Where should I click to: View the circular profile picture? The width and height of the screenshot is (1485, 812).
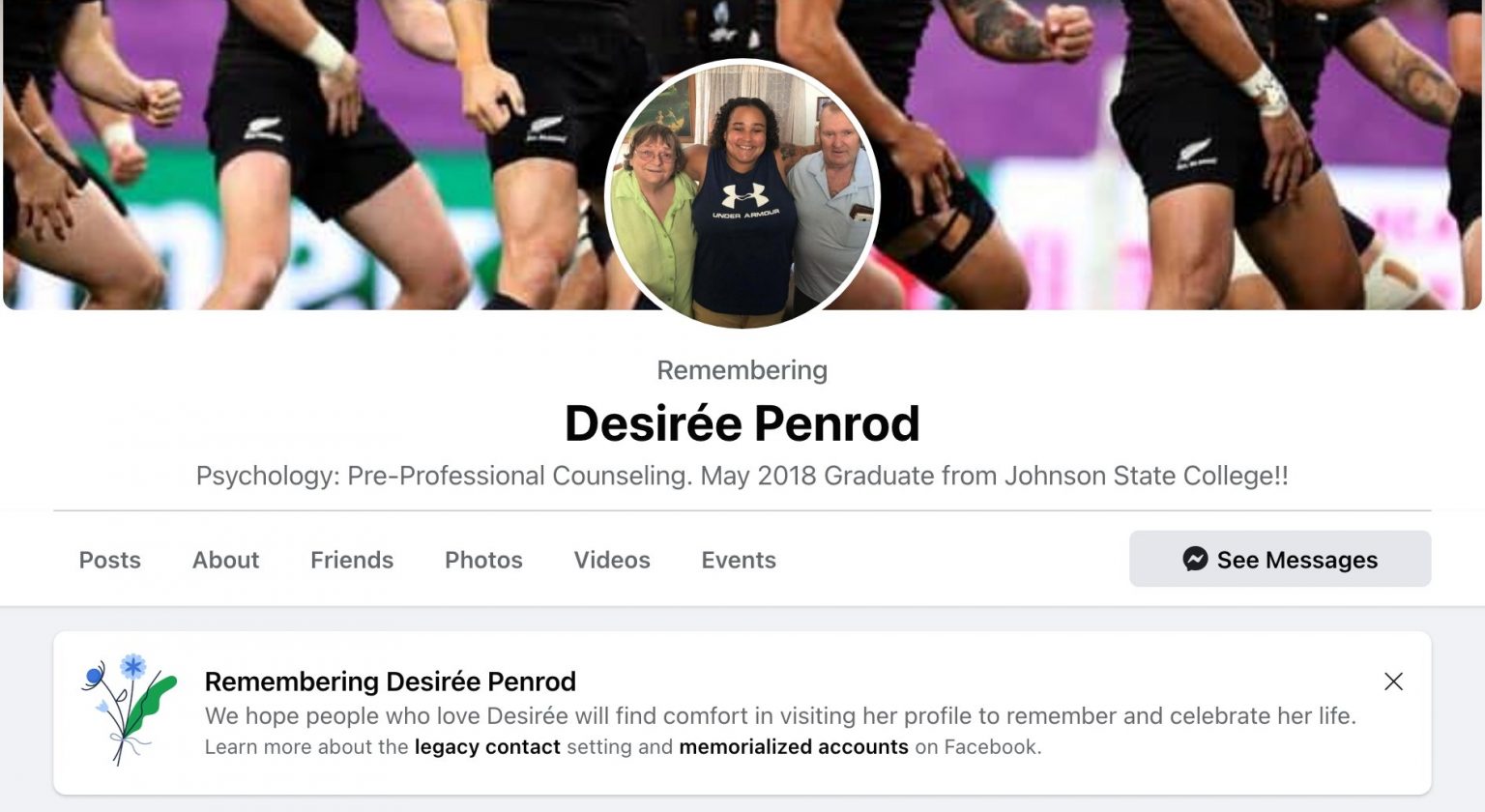pos(742,193)
